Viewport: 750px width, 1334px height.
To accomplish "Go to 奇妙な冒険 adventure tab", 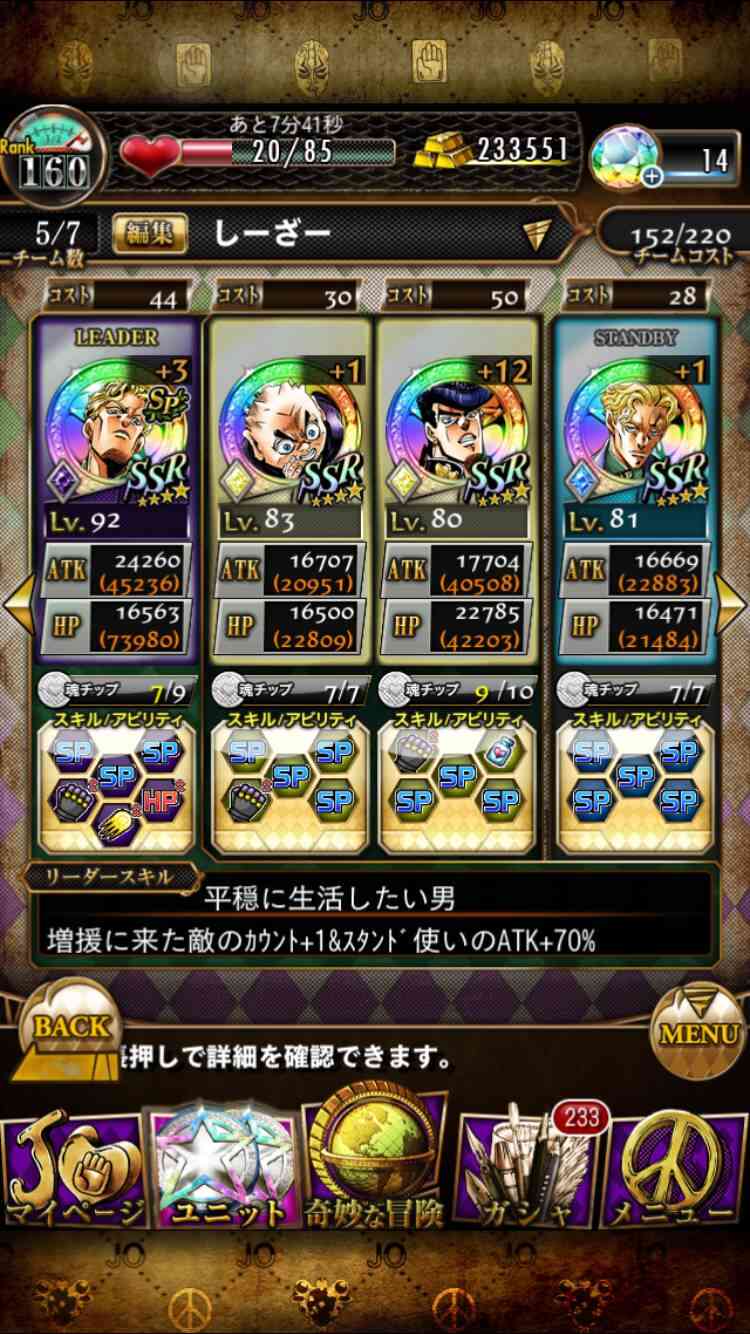I will [x=375, y=1165].
